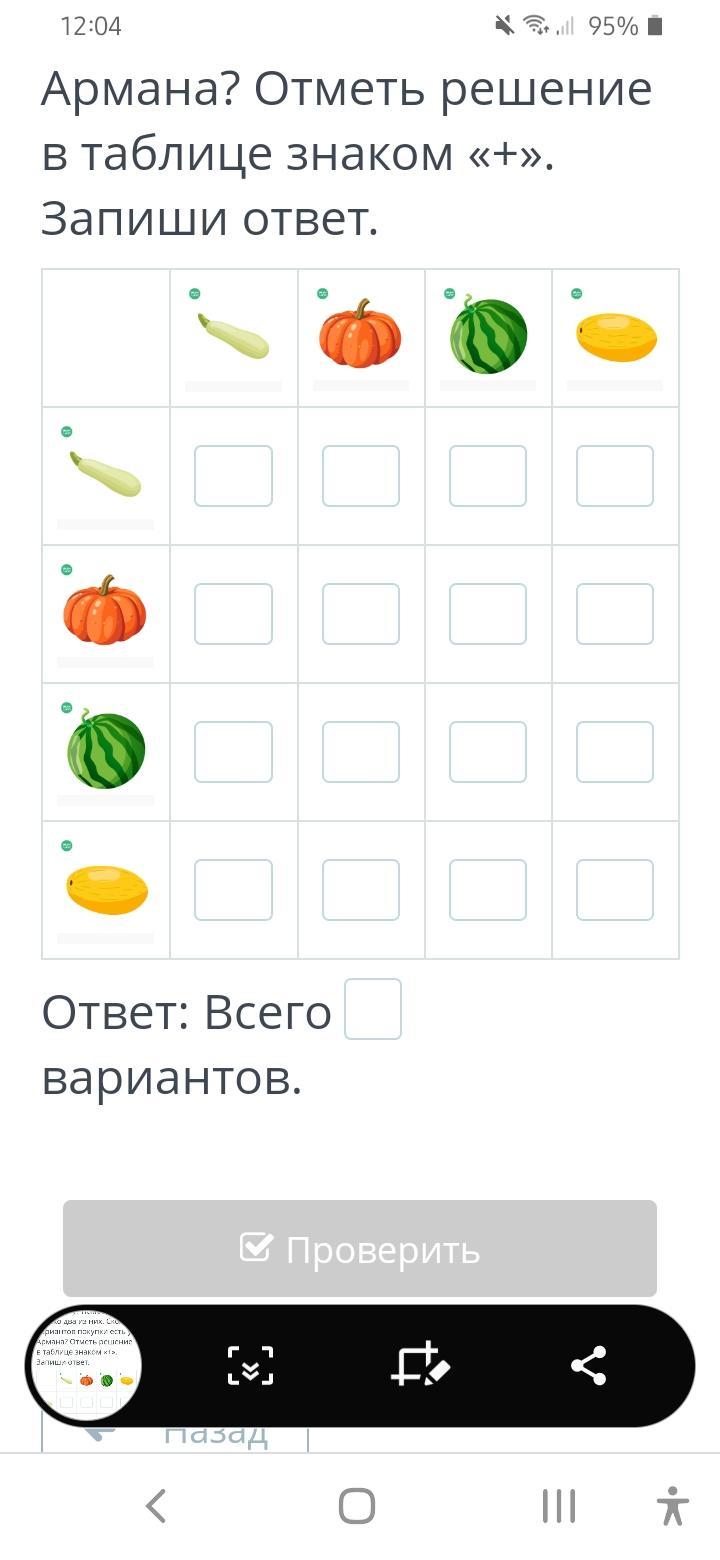Viewport: 720px width, 1560px height.
Task: Tap the Проверить button
Action: [360, 1249]
